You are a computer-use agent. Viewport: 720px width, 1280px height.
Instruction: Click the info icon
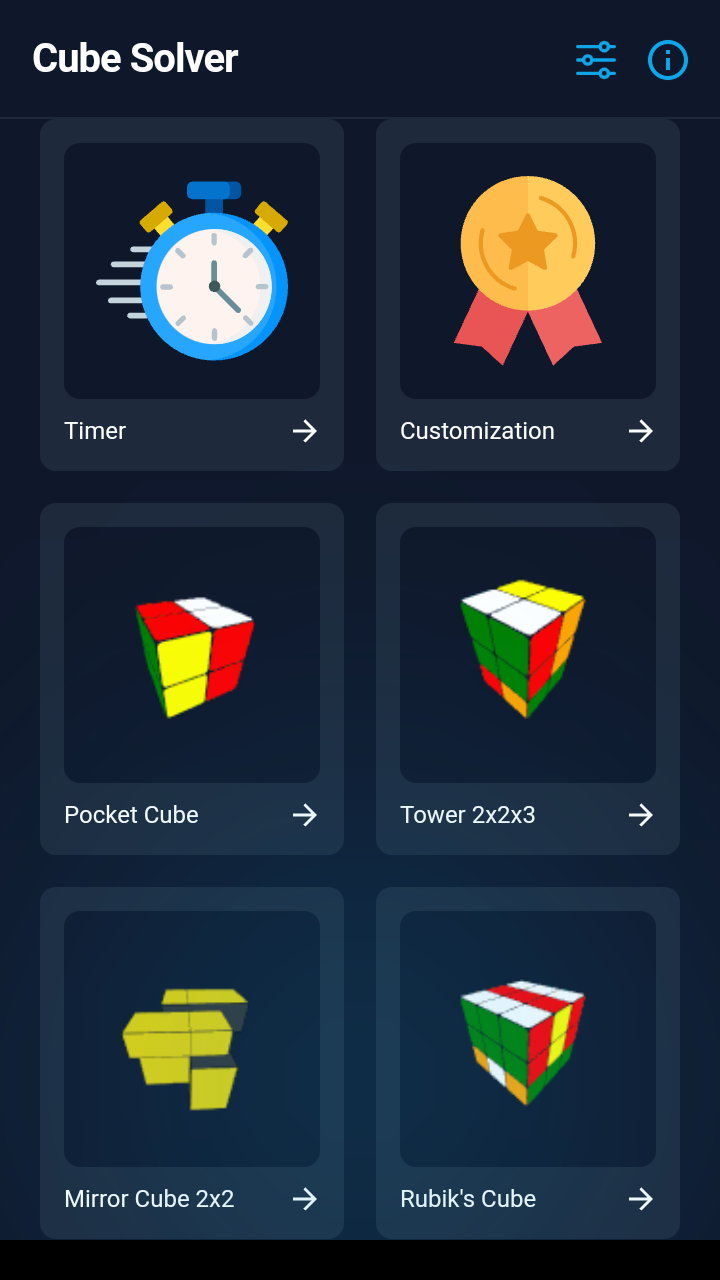click(x=667, y=59)
